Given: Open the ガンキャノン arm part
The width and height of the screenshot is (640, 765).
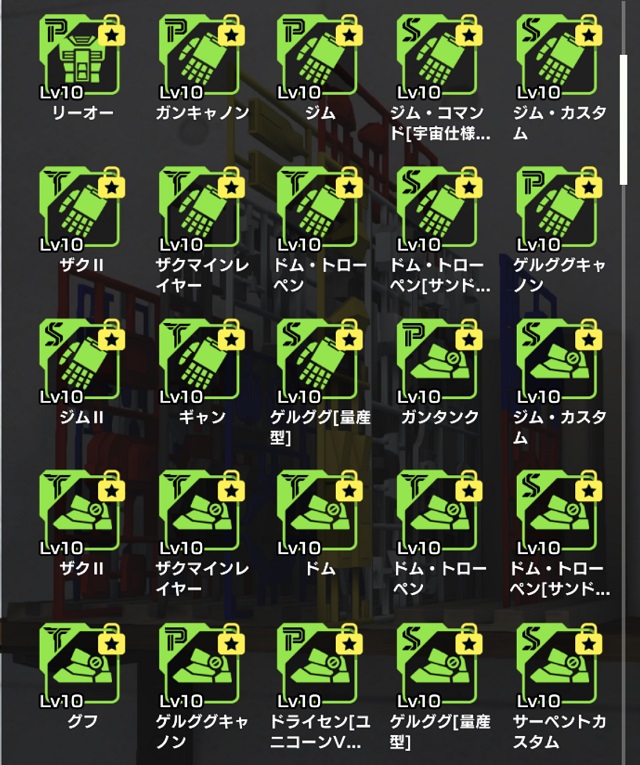Looking at the screenshot, I should pos(201,57).
